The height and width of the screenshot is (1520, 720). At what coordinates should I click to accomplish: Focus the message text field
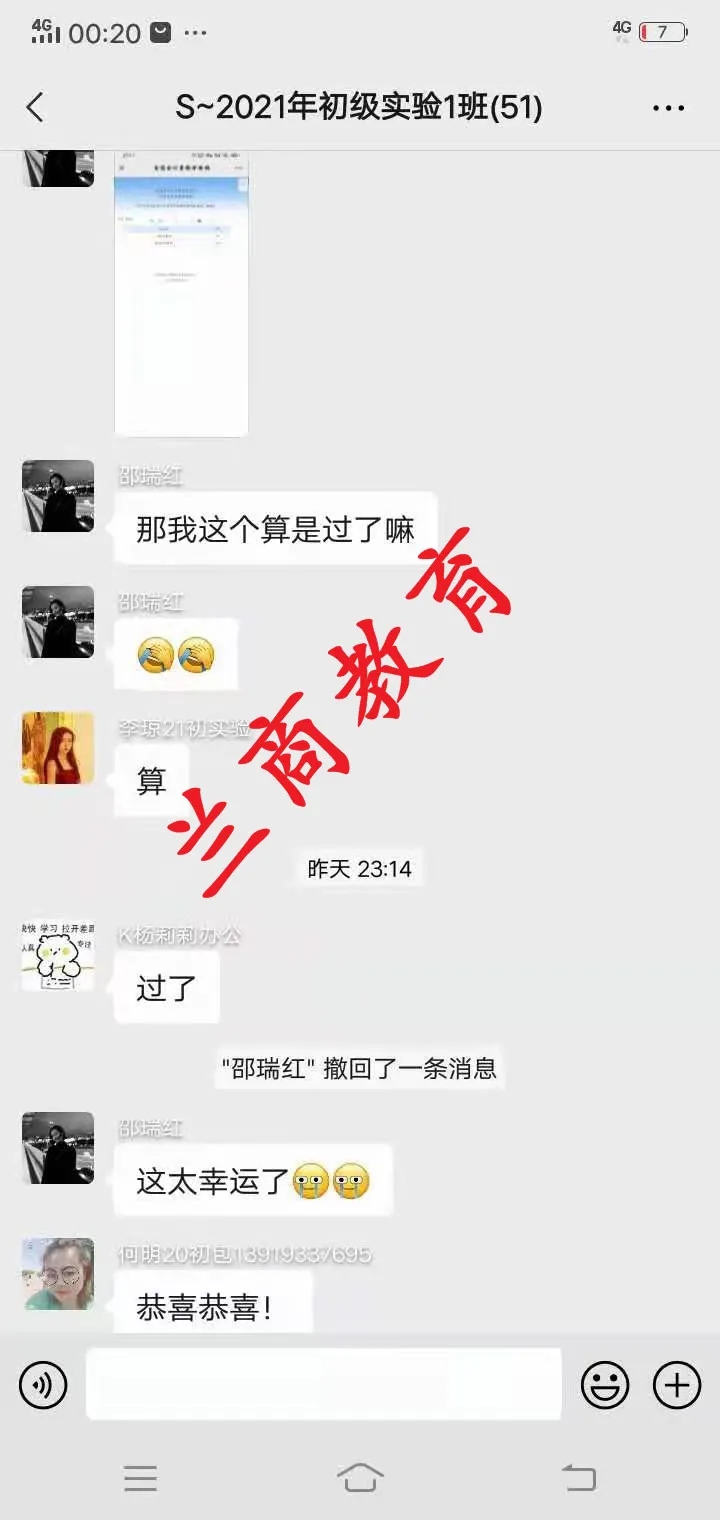(x=323, y=1384)
